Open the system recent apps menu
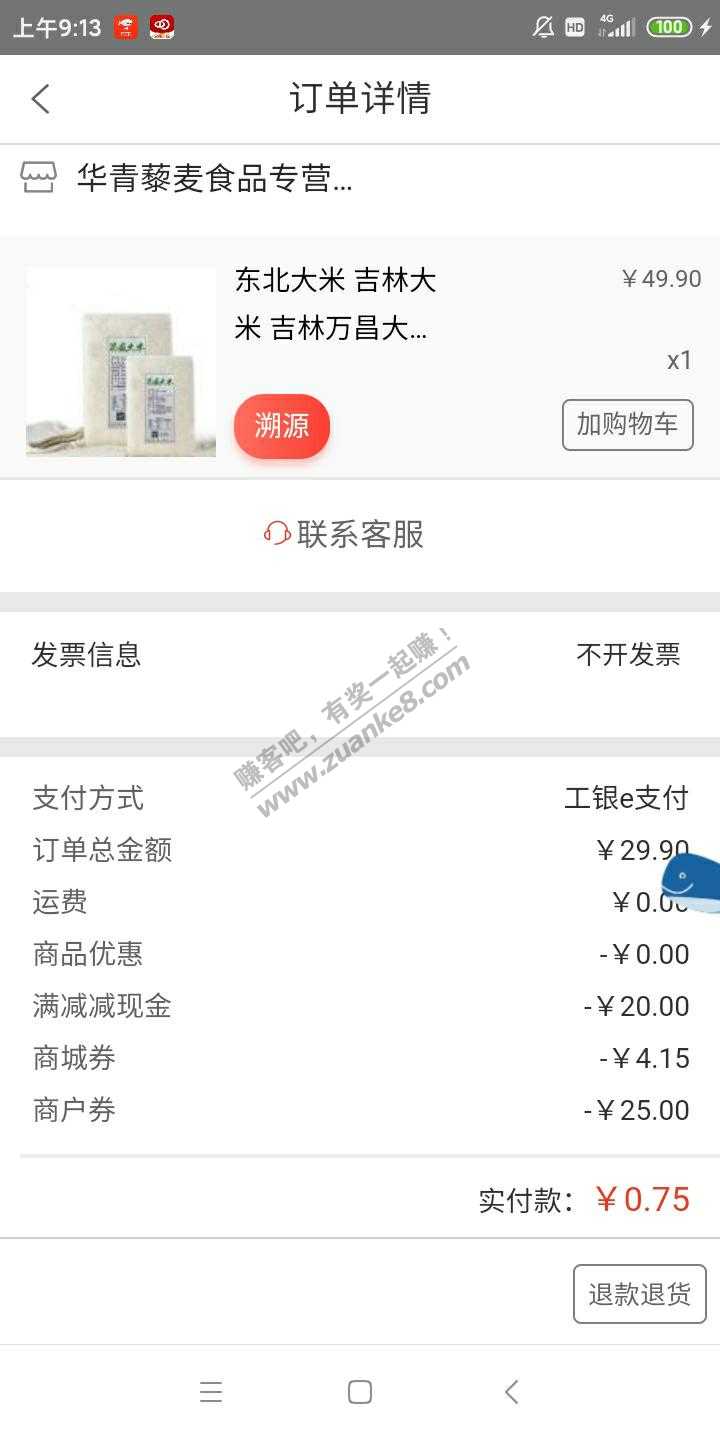 point(210,1392)
